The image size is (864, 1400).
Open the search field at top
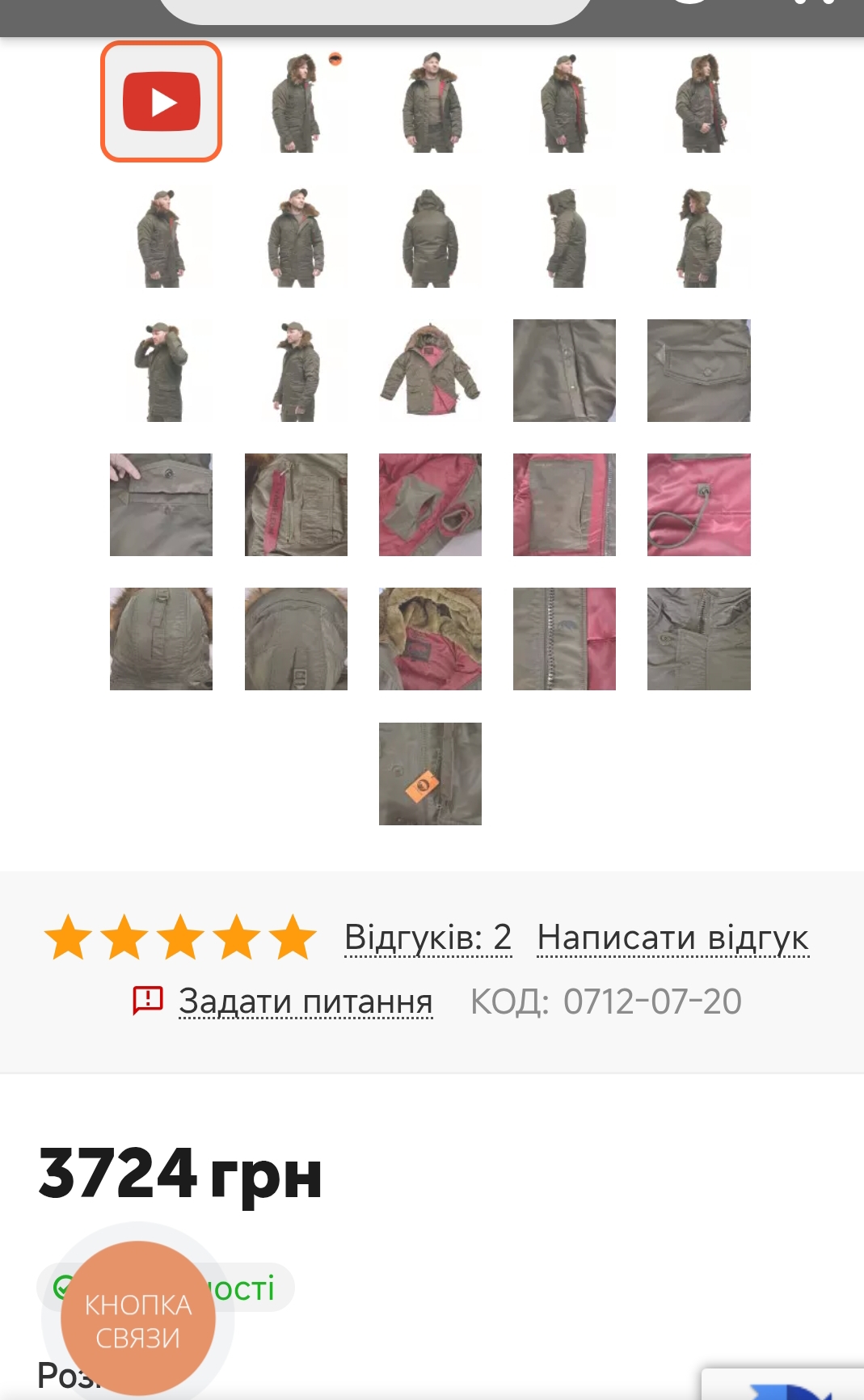(x=376, y=11)
